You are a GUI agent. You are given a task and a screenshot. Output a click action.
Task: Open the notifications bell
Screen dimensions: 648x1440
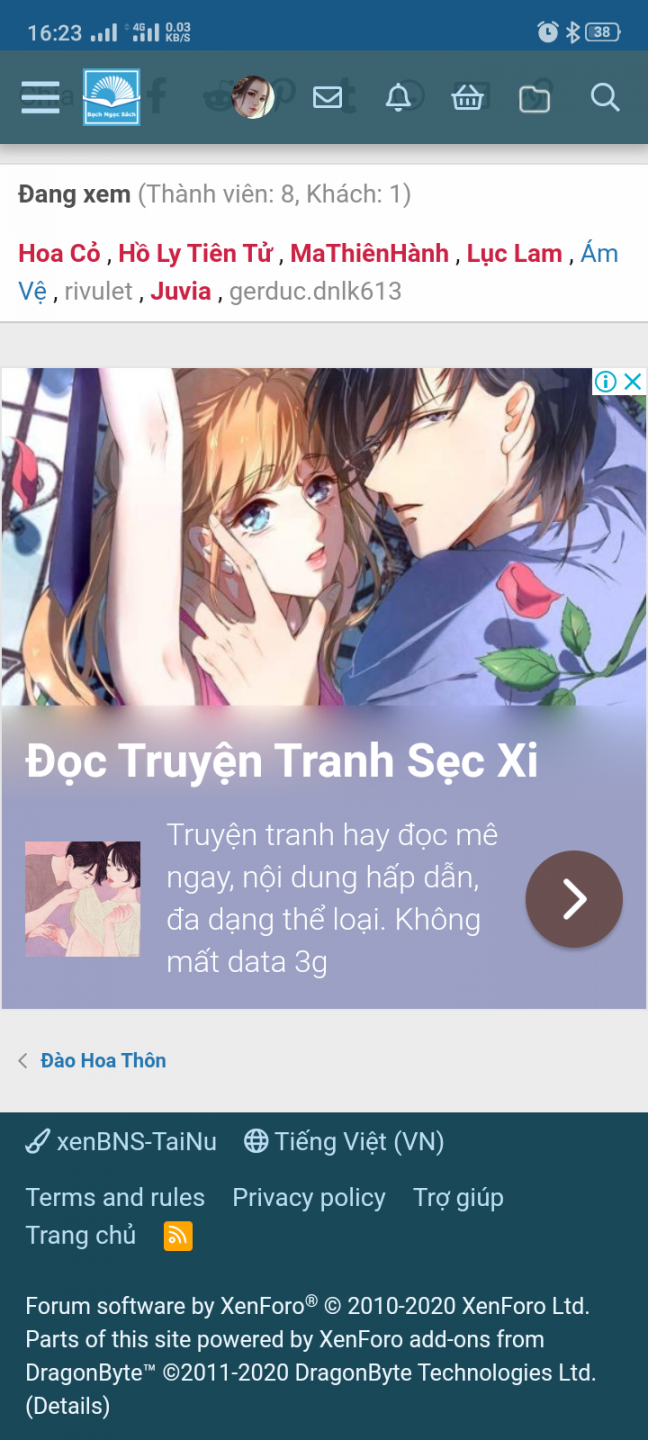(x=398, y=97)
